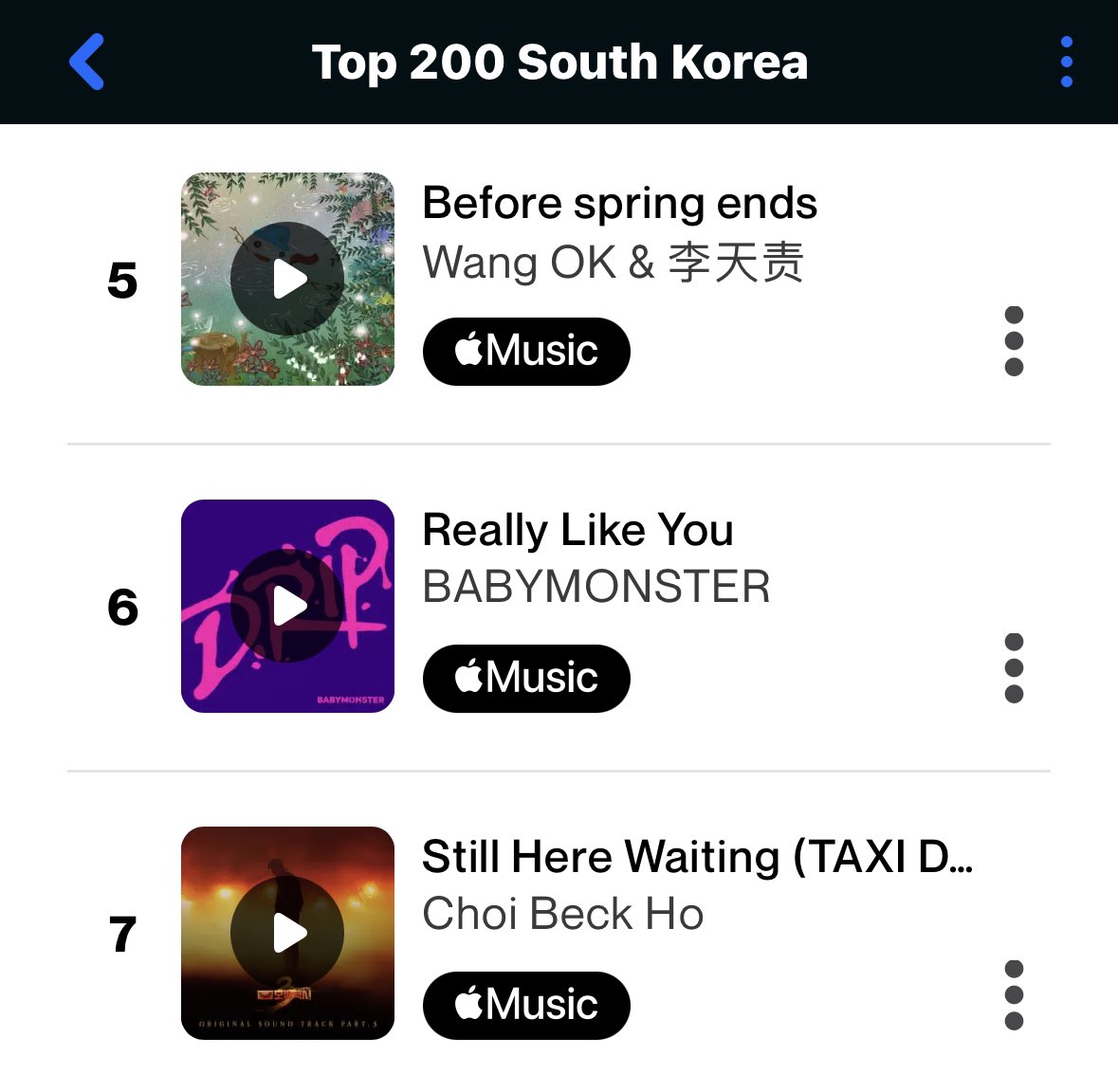Open Before spring ends in Apple Music
Screen dimensions: 1118x1092
526,352
